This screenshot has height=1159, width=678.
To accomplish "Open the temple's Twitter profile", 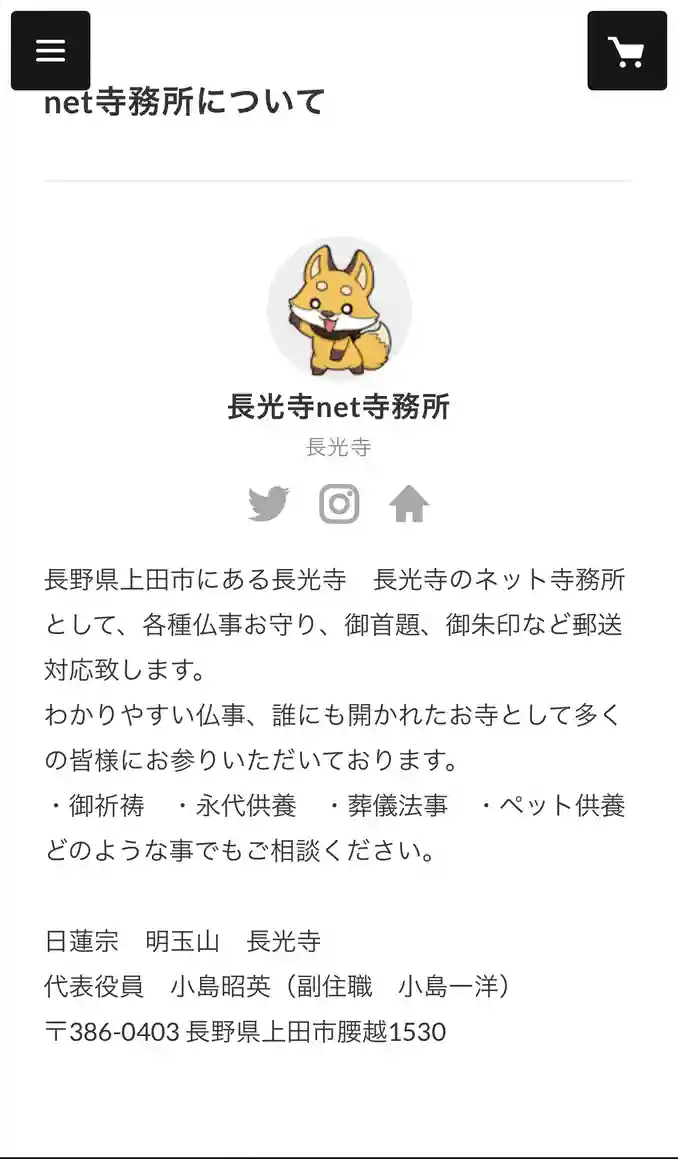I will pyautogui.click(x=268, y=504).
